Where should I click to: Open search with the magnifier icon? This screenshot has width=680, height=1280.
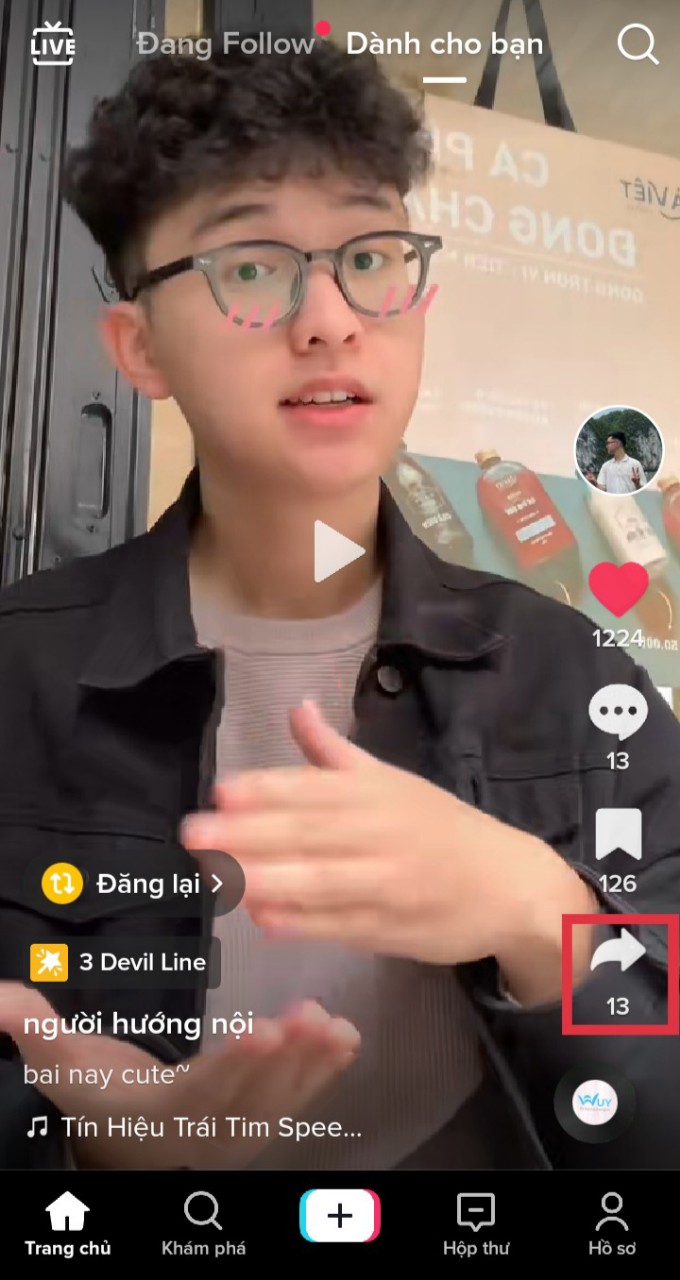tap(637, 44)
